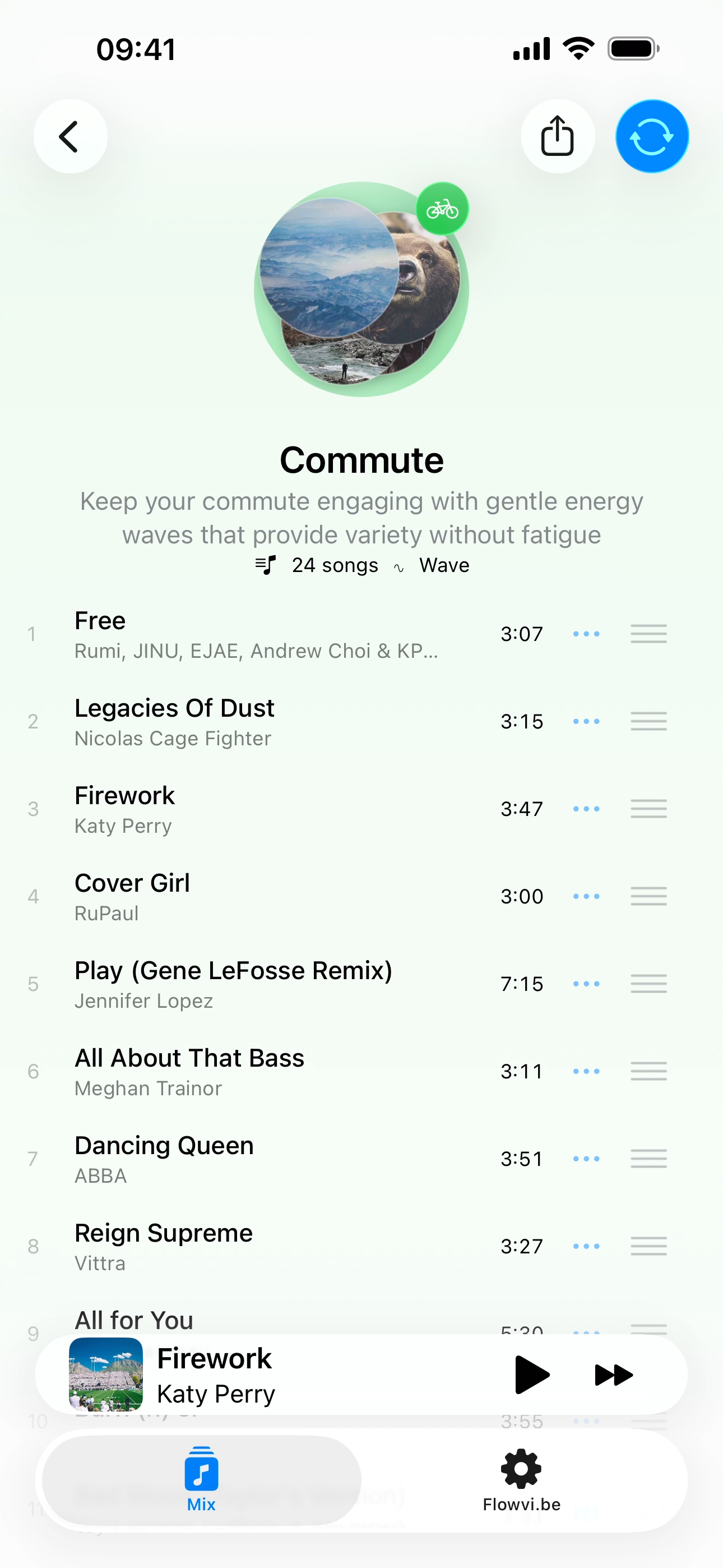The image size is (723, 1568).
Task: Go back using the arrow button
Action: pyautogui.click(x=70, y=136)
